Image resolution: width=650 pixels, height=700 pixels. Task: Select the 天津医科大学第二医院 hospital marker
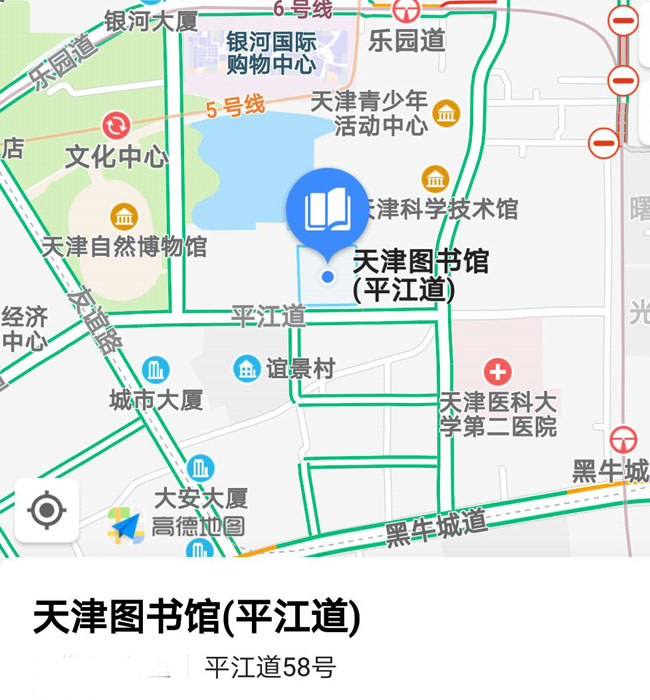[497, 373]
